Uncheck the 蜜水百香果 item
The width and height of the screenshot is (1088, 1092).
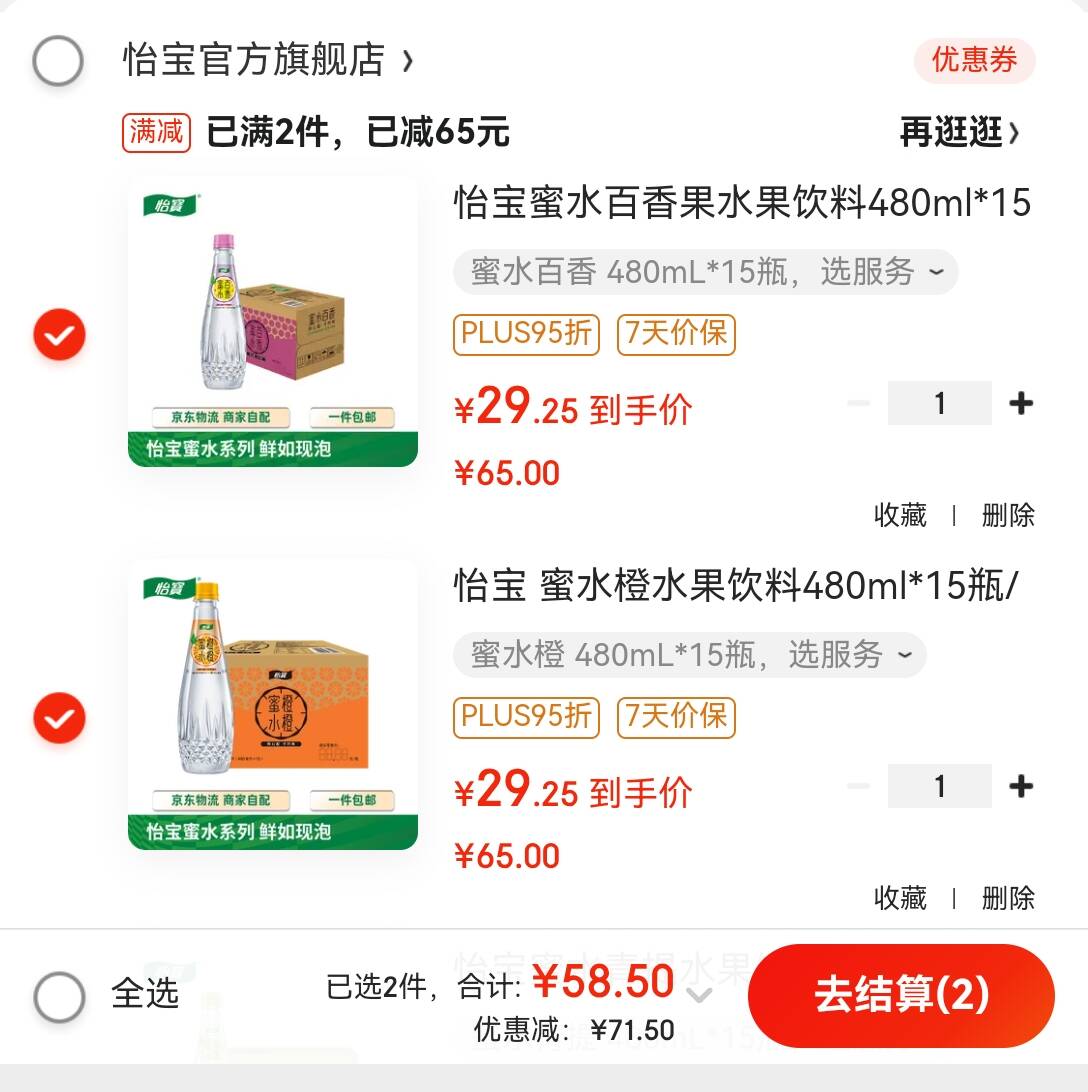(60, 335)
